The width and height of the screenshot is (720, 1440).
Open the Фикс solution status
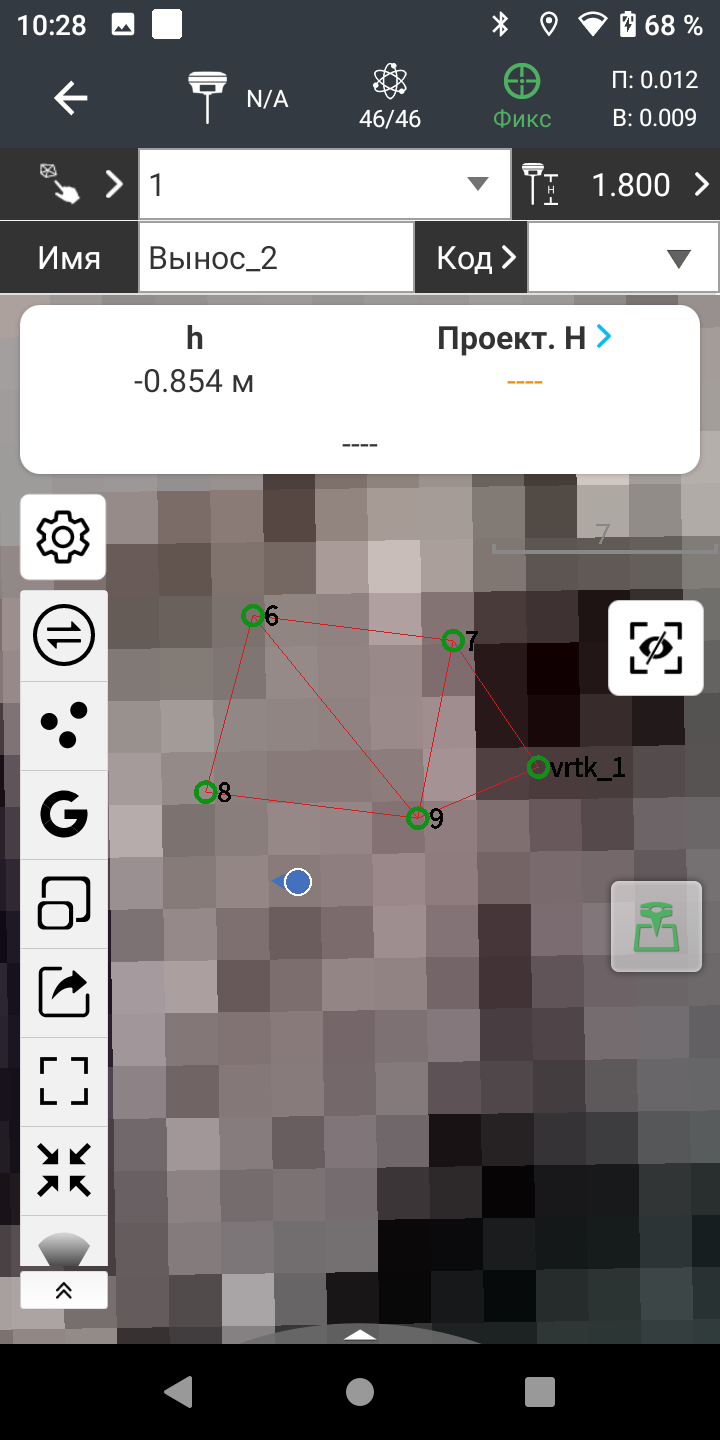coord(522,98)
